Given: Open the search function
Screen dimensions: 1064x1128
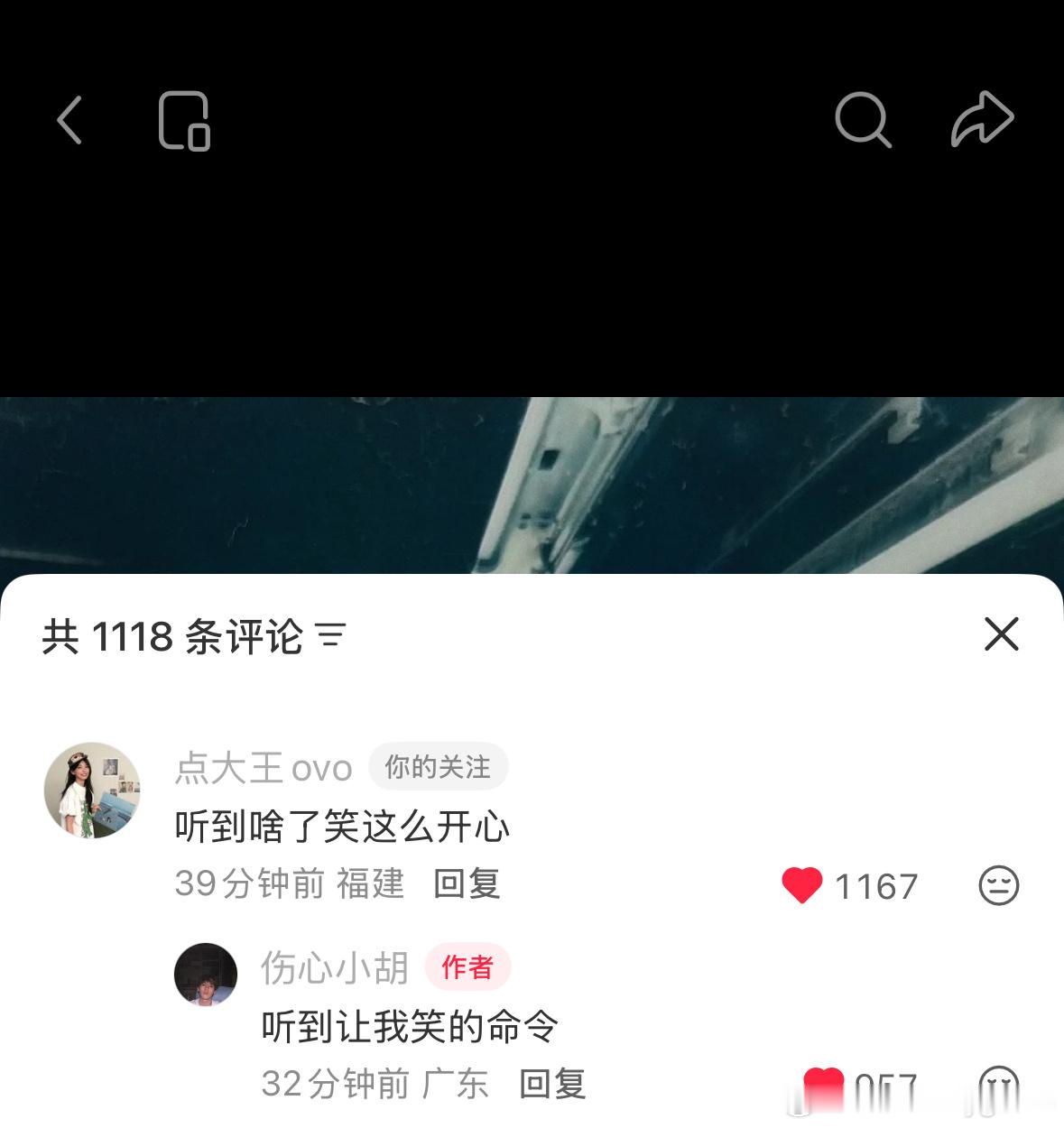Looking at the screenshot, I should point(864,118).
